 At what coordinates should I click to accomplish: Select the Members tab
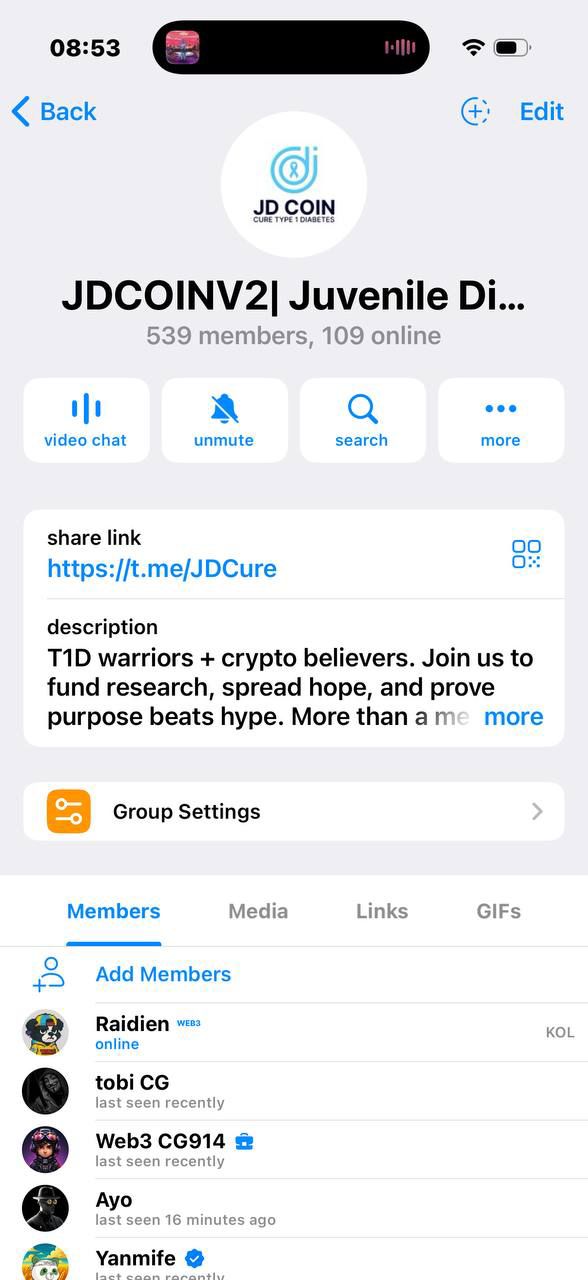113,911
